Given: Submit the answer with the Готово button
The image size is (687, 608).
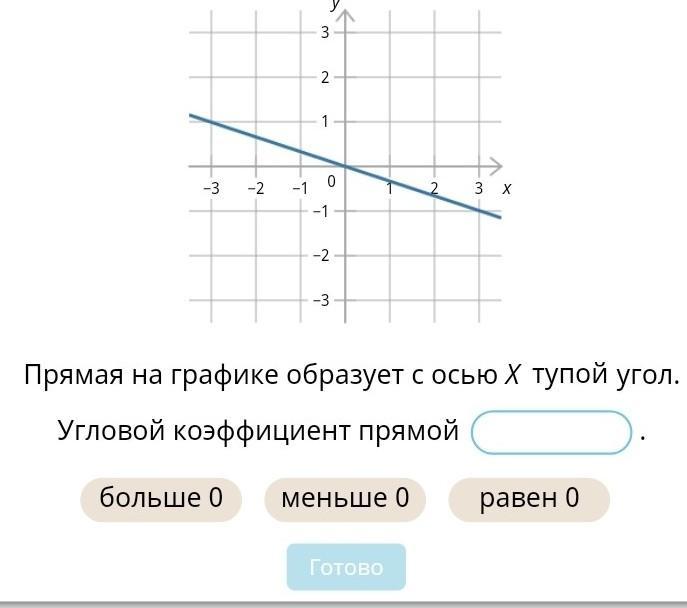Looking at the screenshot, I should click(x=346, y=567).
